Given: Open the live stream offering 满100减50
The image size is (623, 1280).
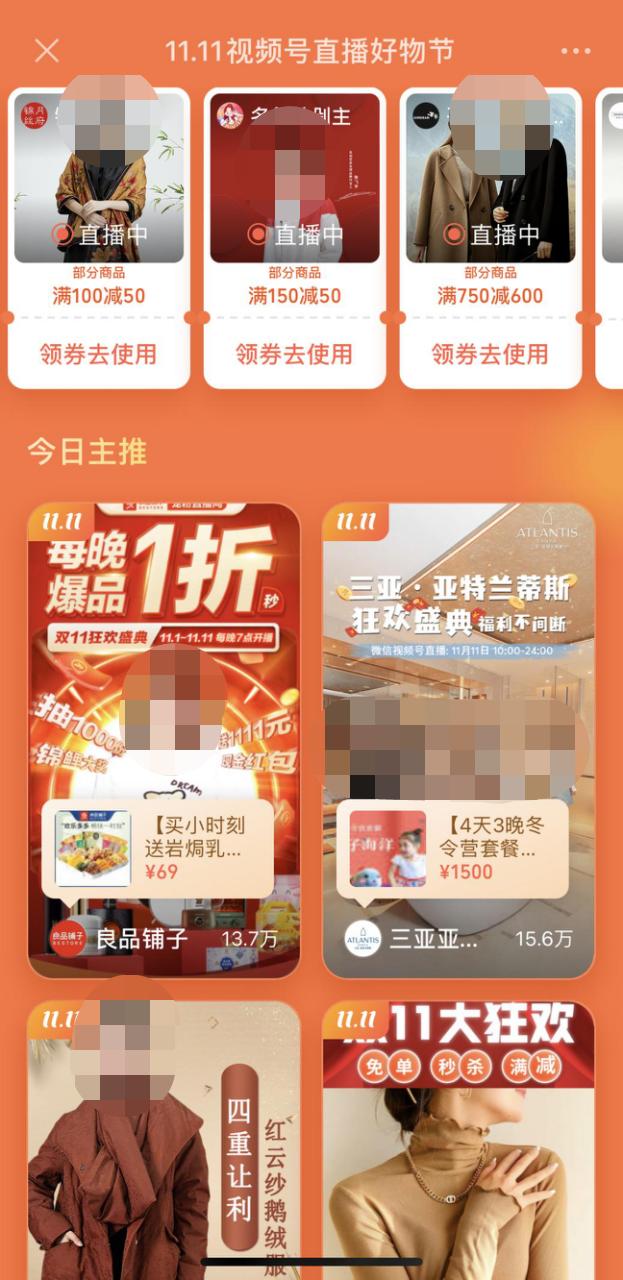Looking at the screenshot, I should [x=99, y=178].
